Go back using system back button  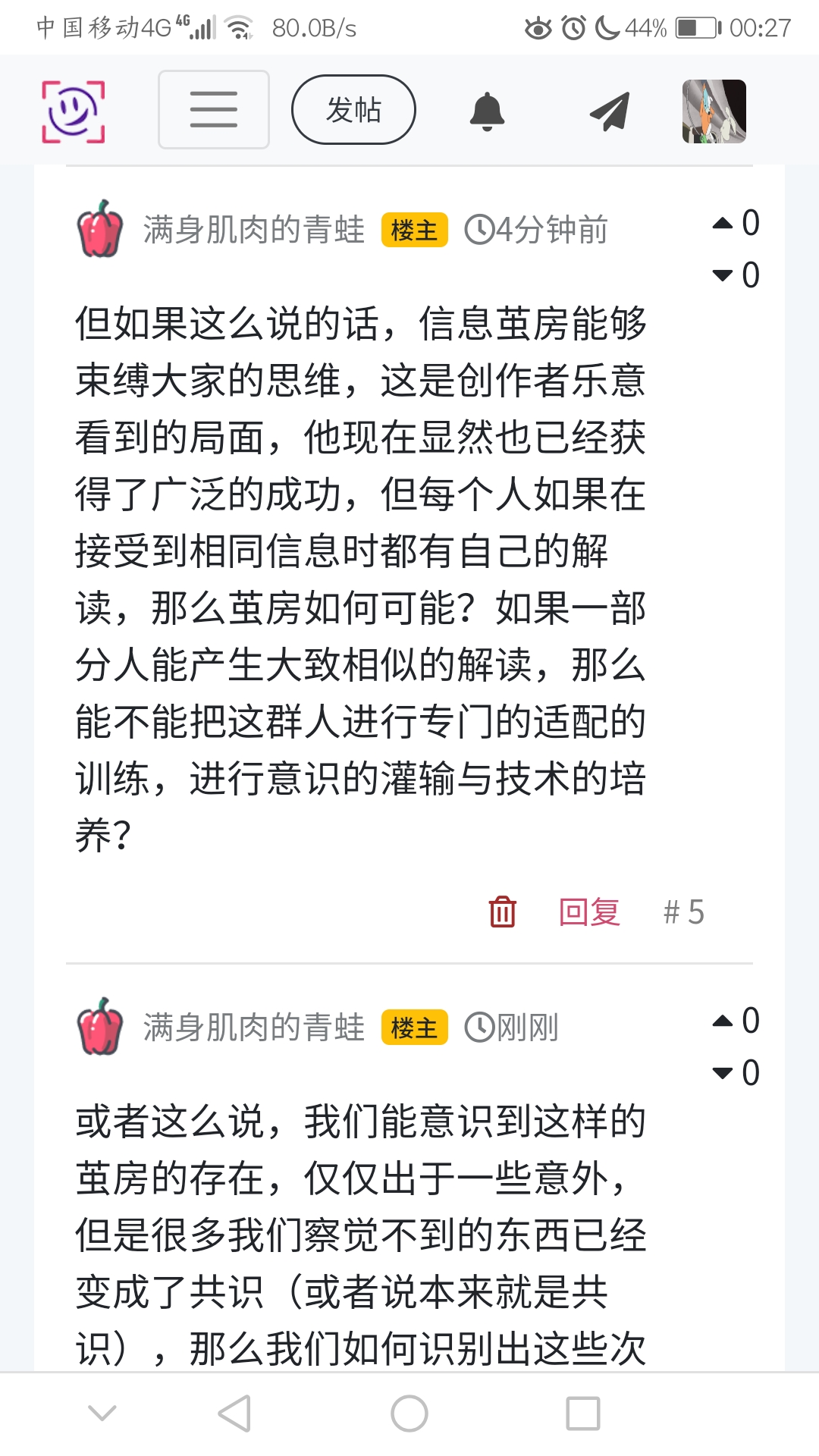[x=234, y=1414]
